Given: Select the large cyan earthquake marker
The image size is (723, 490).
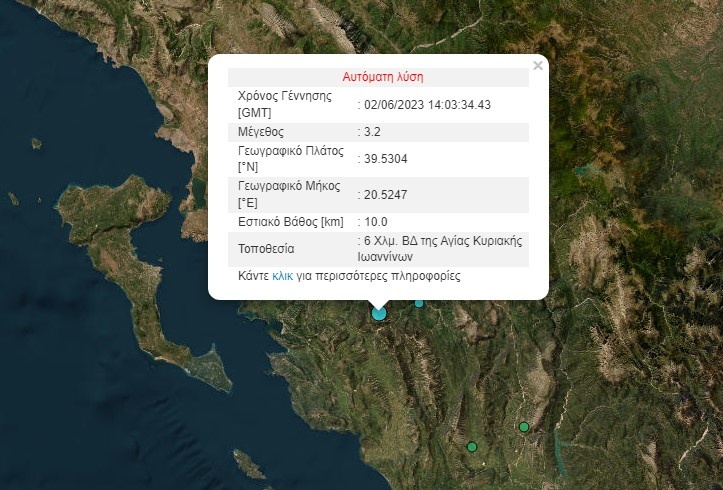Looking at the screenshot, I should click(379, 313).
